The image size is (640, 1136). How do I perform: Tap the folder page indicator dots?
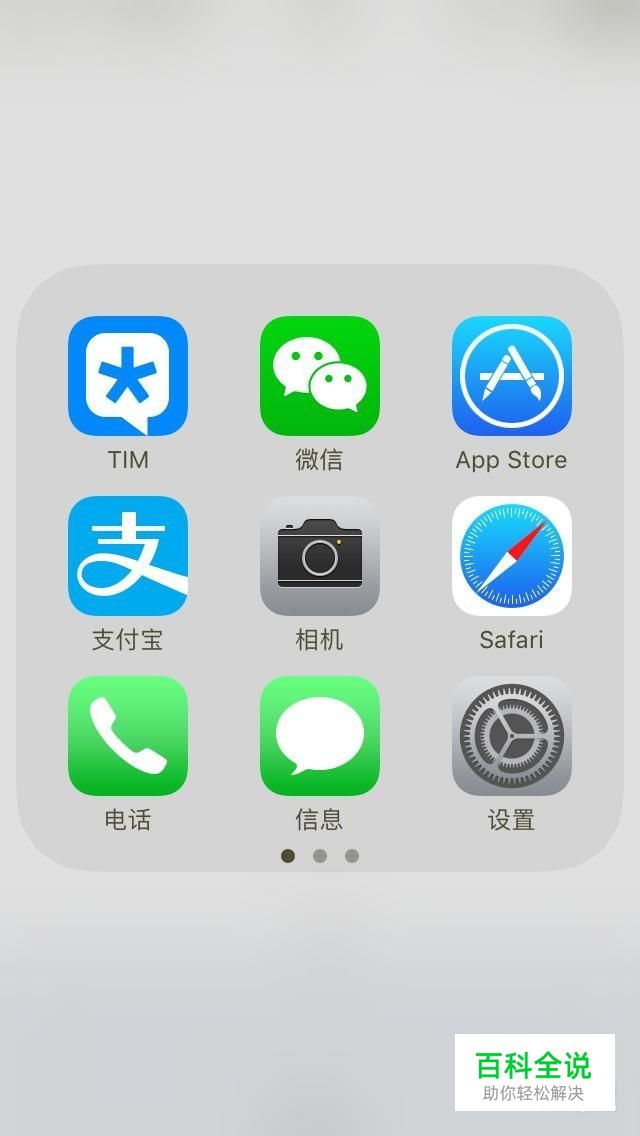pos(320,856)
